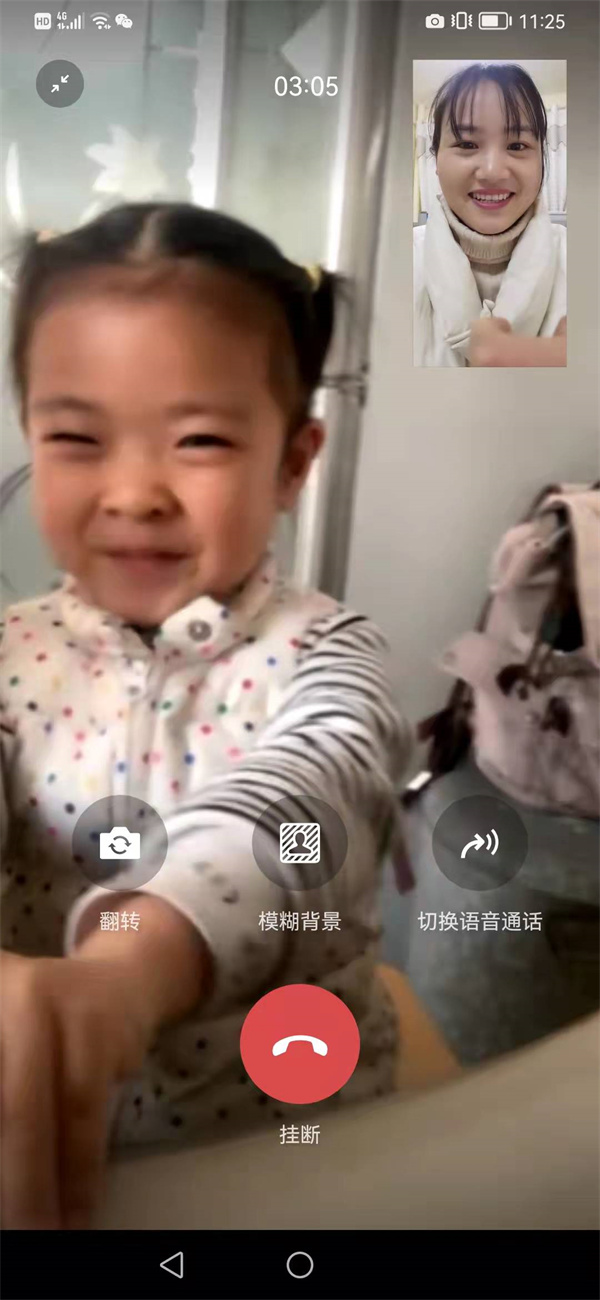Flip the camera with 翻转
The height and width of the screenshot is (1300, 600).
pyautogui.click(x=120, y=844)
